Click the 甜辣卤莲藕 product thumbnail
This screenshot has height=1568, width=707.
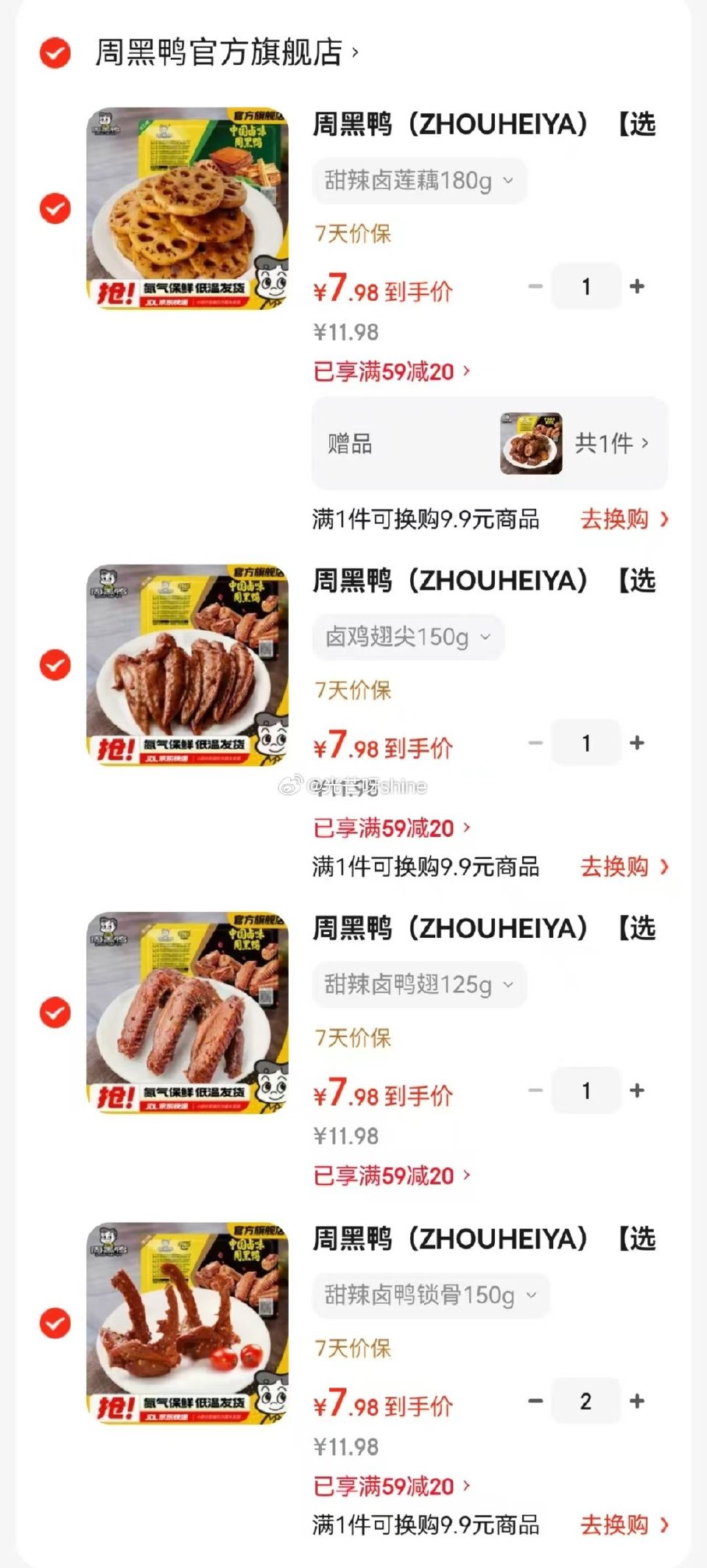188,210
